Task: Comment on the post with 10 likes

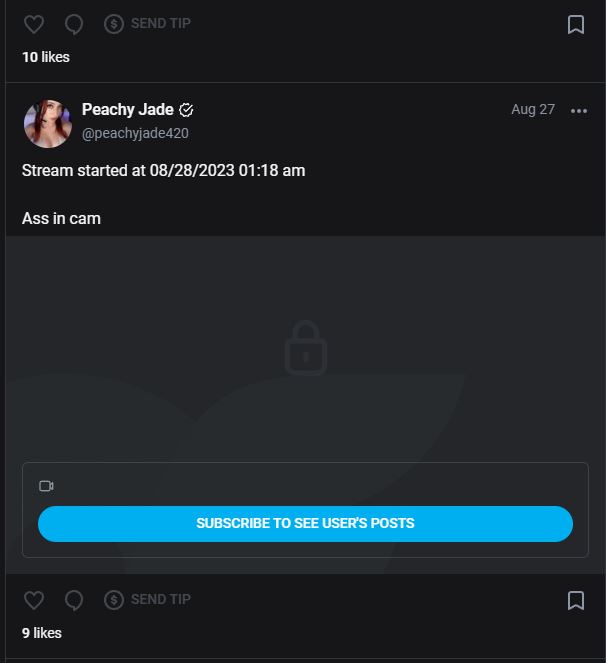Action: pyautogui.click(x=74, y=24)
